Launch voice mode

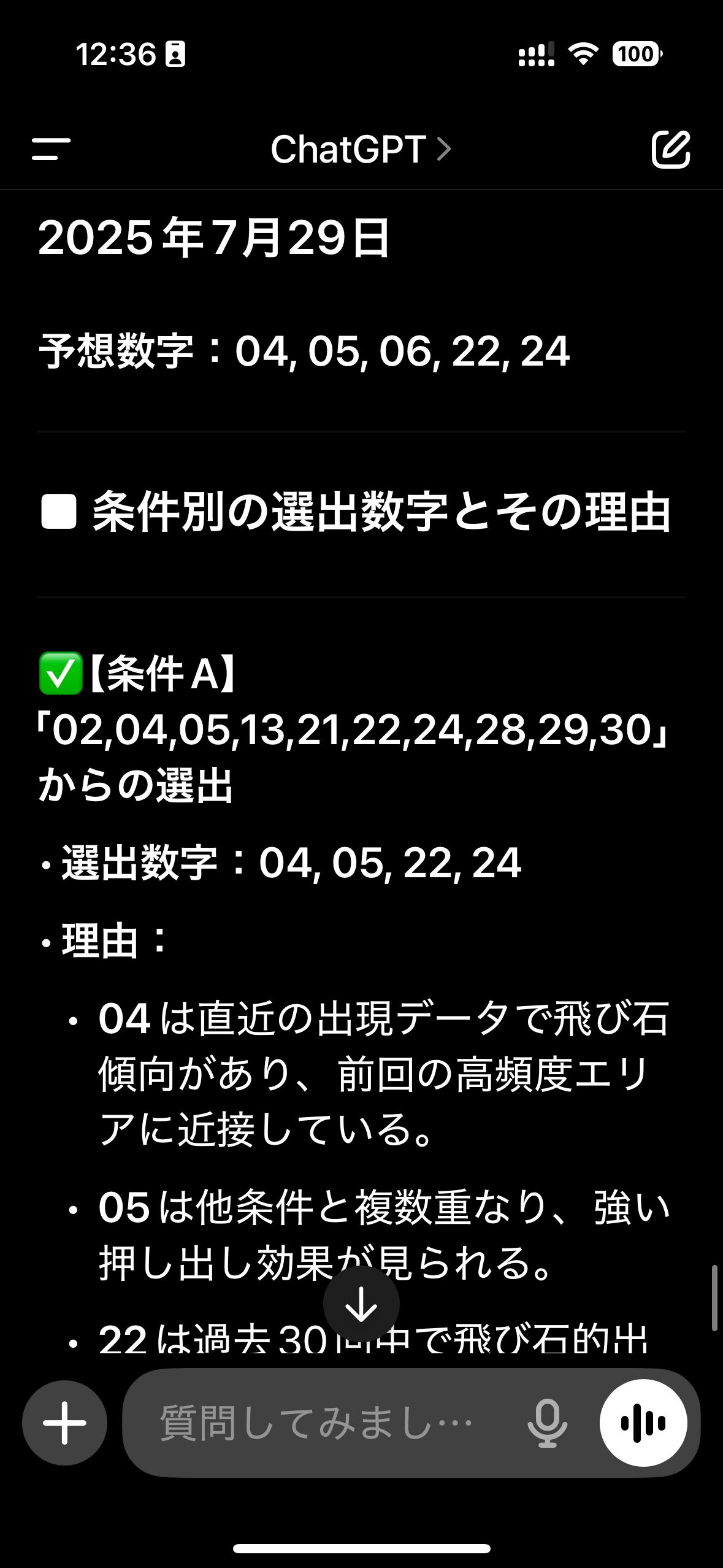tap(643, 1423)
